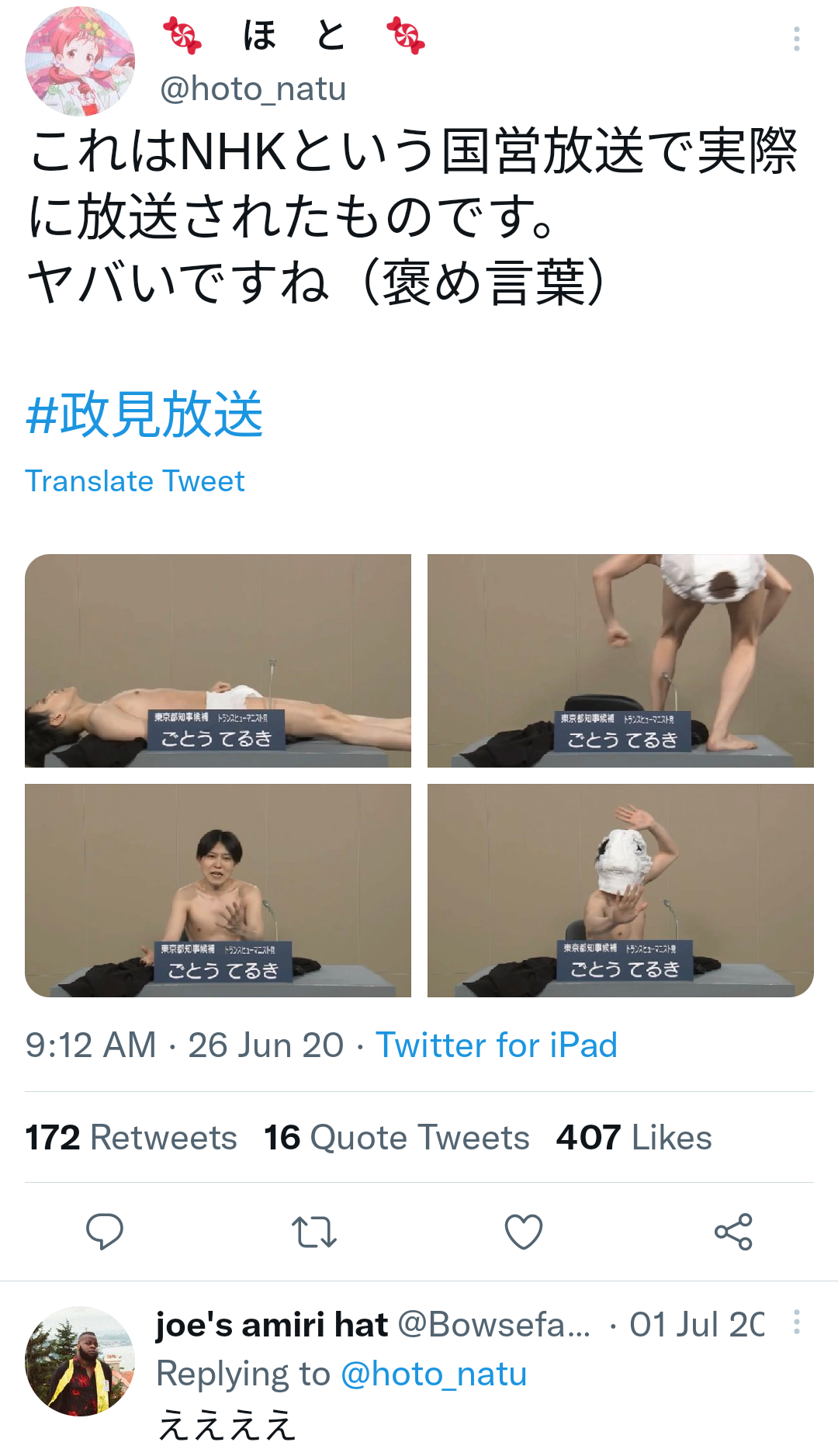Open the bottom-right photo in the tweet
The image size is (838, 1456).
click(621, 890)
